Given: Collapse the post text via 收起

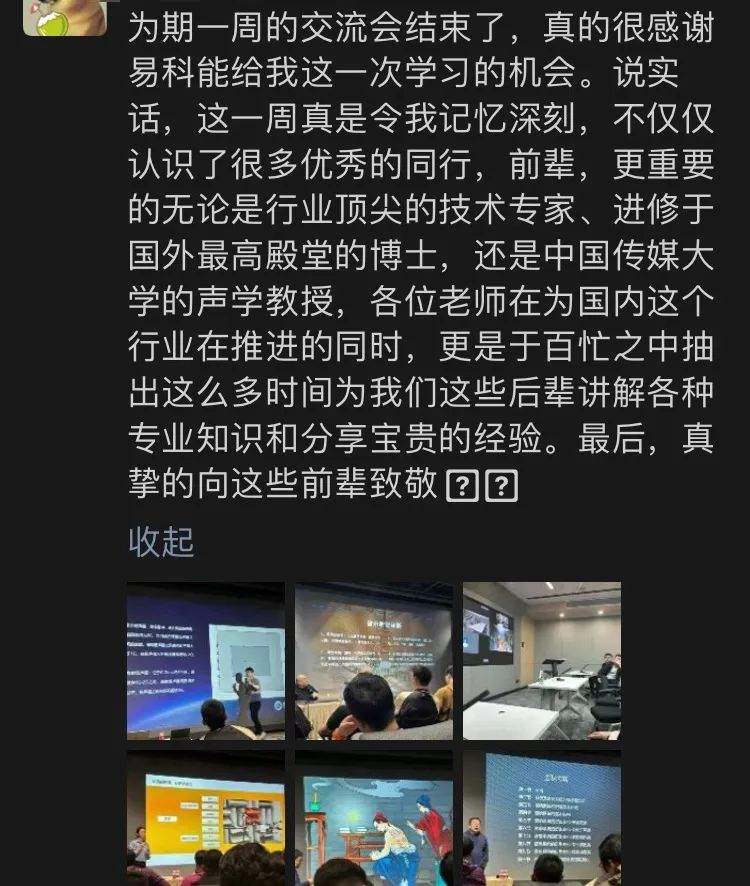Looking at the screenshot, I should click(161, 542).
